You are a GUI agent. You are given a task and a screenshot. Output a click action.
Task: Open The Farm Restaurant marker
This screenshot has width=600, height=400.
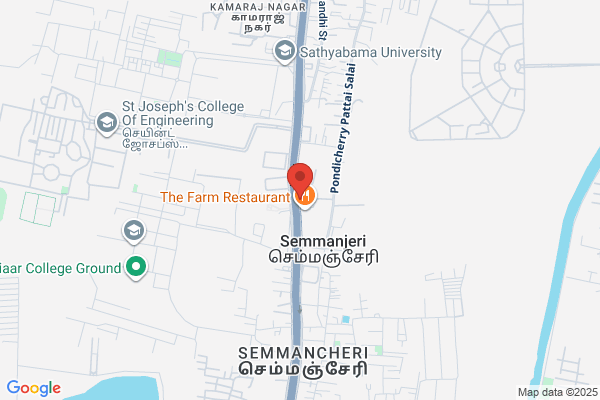tap(305, 197)
